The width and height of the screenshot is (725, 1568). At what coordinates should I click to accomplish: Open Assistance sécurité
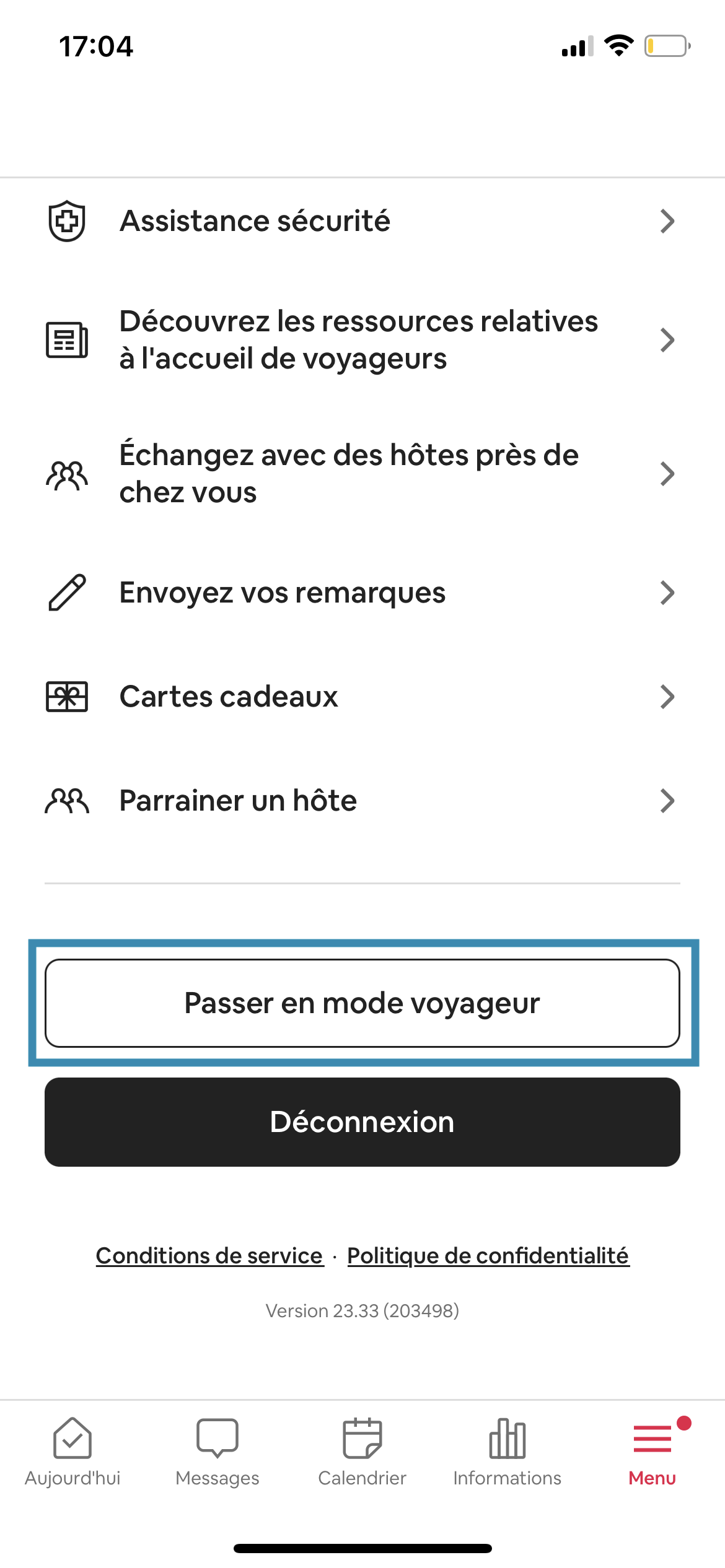click(x=362, y=221)
